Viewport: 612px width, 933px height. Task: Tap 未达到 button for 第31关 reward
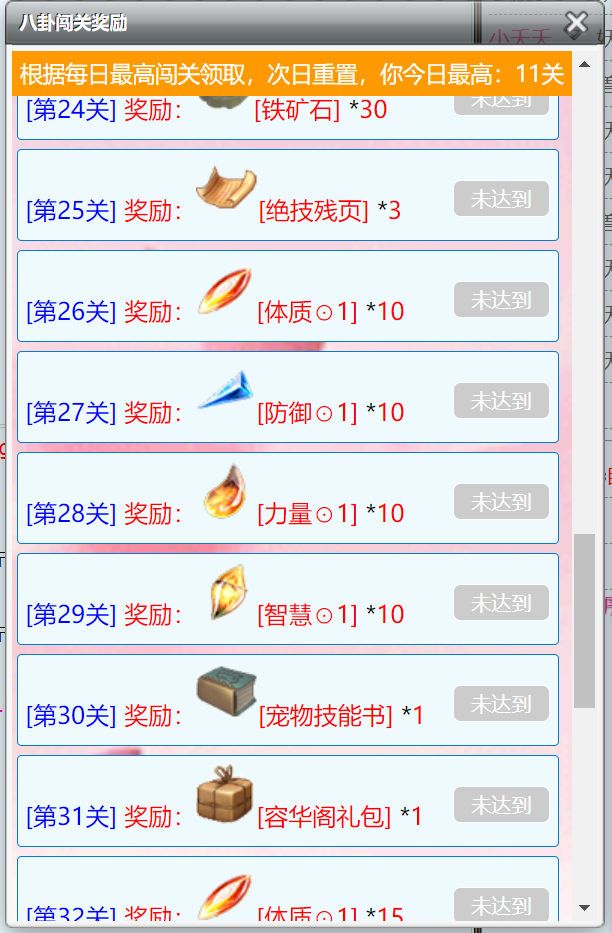click(x=501, y=804)
